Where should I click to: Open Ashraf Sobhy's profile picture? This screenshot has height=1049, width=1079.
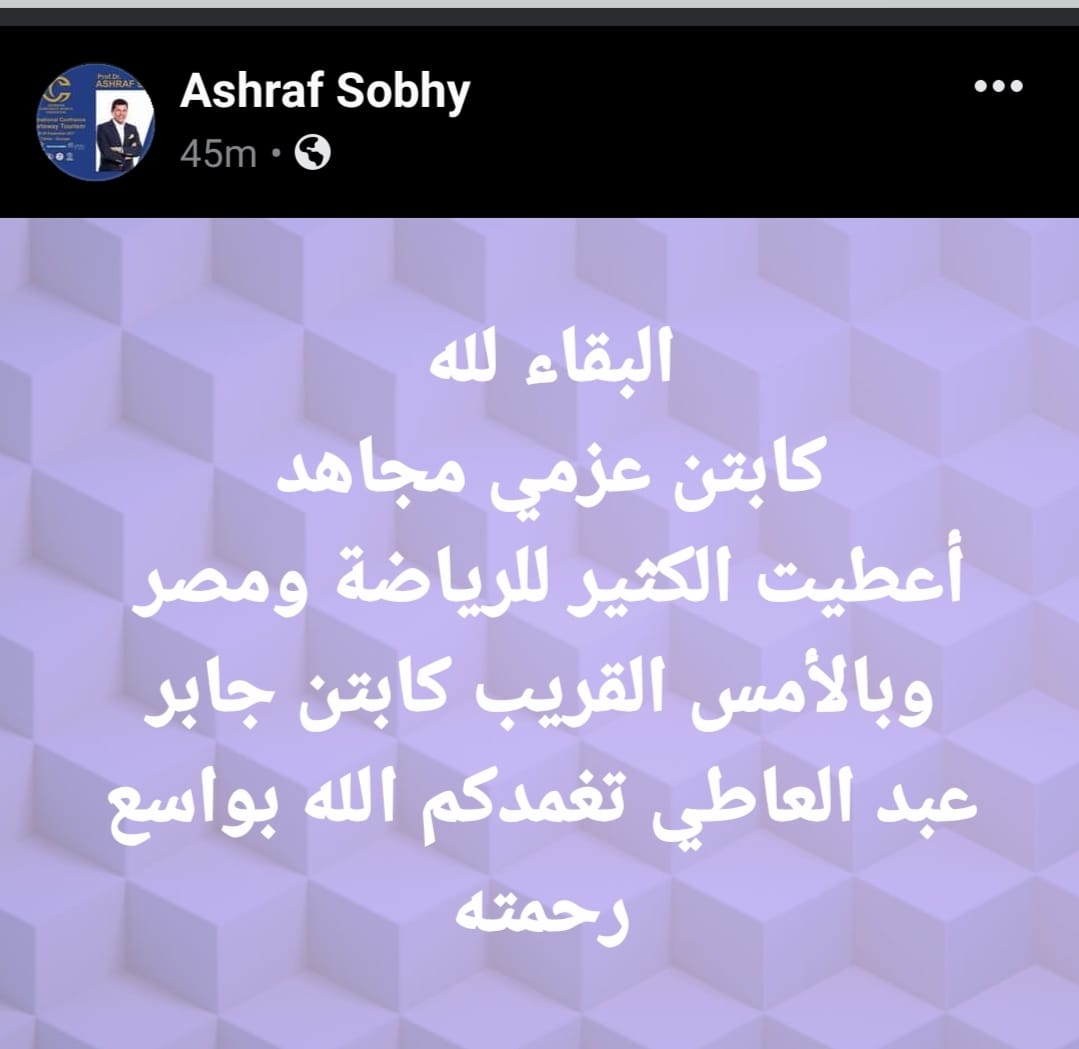click(97, 123)
